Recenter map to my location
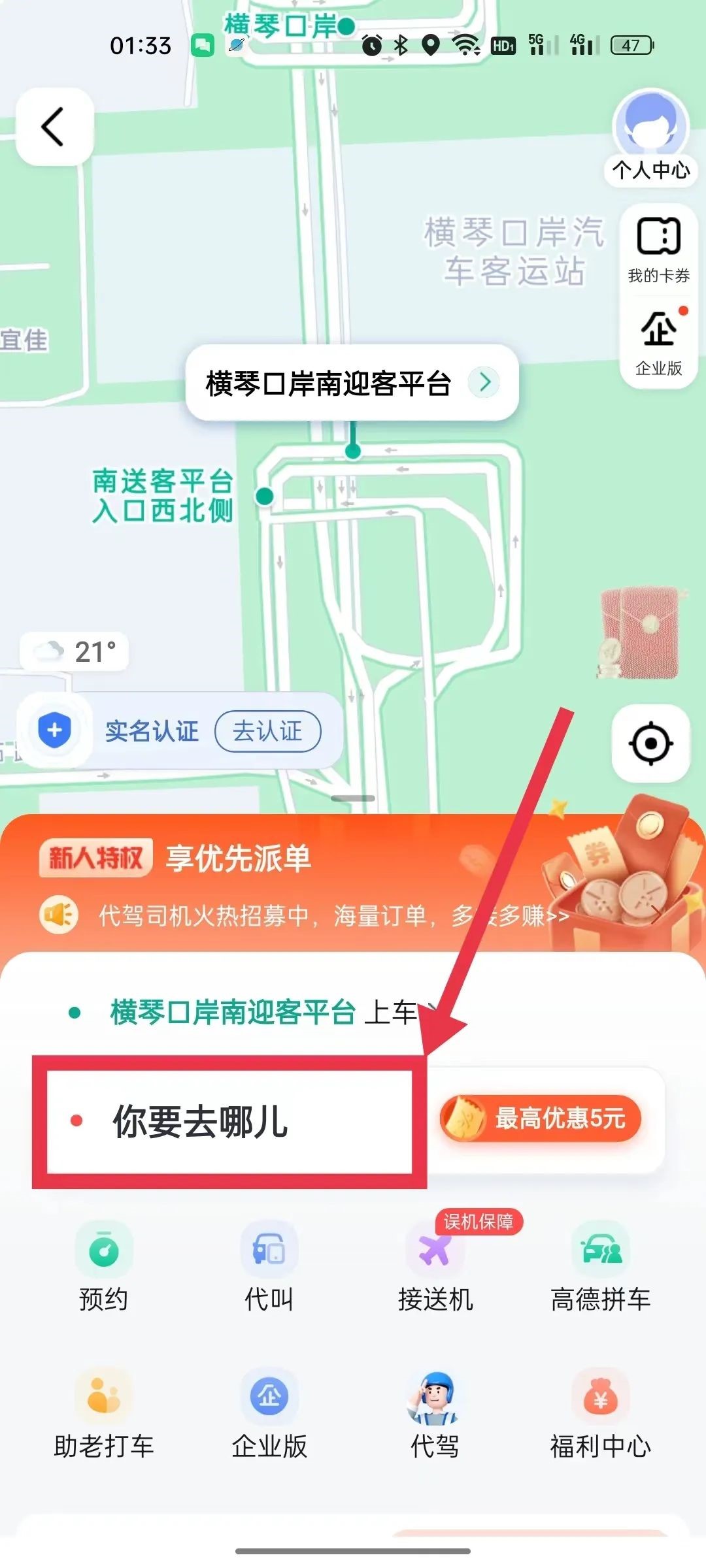This screenshot has height=1568, width=706. (x=650, y=743)
